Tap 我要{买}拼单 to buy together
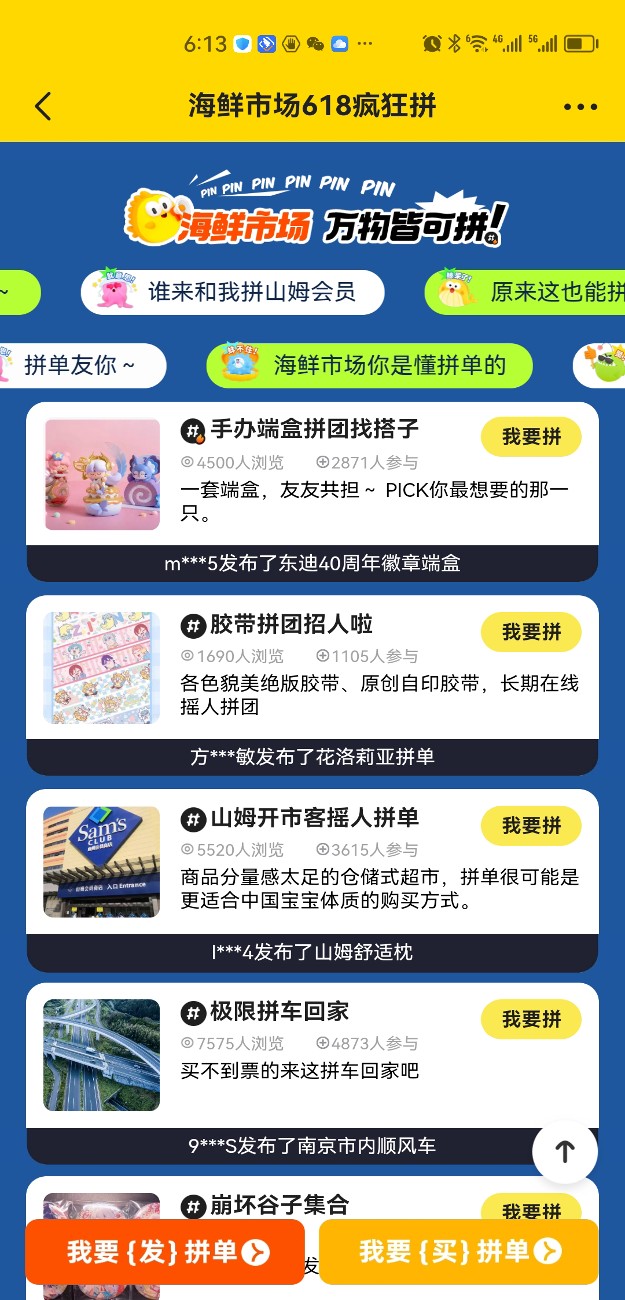Viewport: 625px width, 1300px height. (x=459, y=1252)
